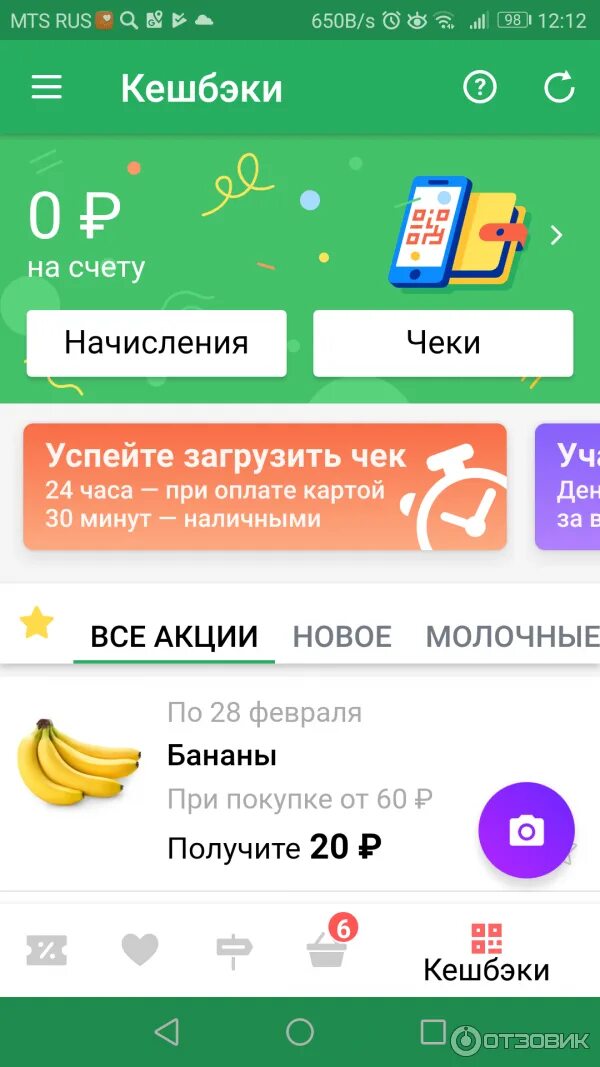The height and width of the screenshot is (1067, 600).
Task: Switch to the Новое tab
Action: tap(342, 636)
